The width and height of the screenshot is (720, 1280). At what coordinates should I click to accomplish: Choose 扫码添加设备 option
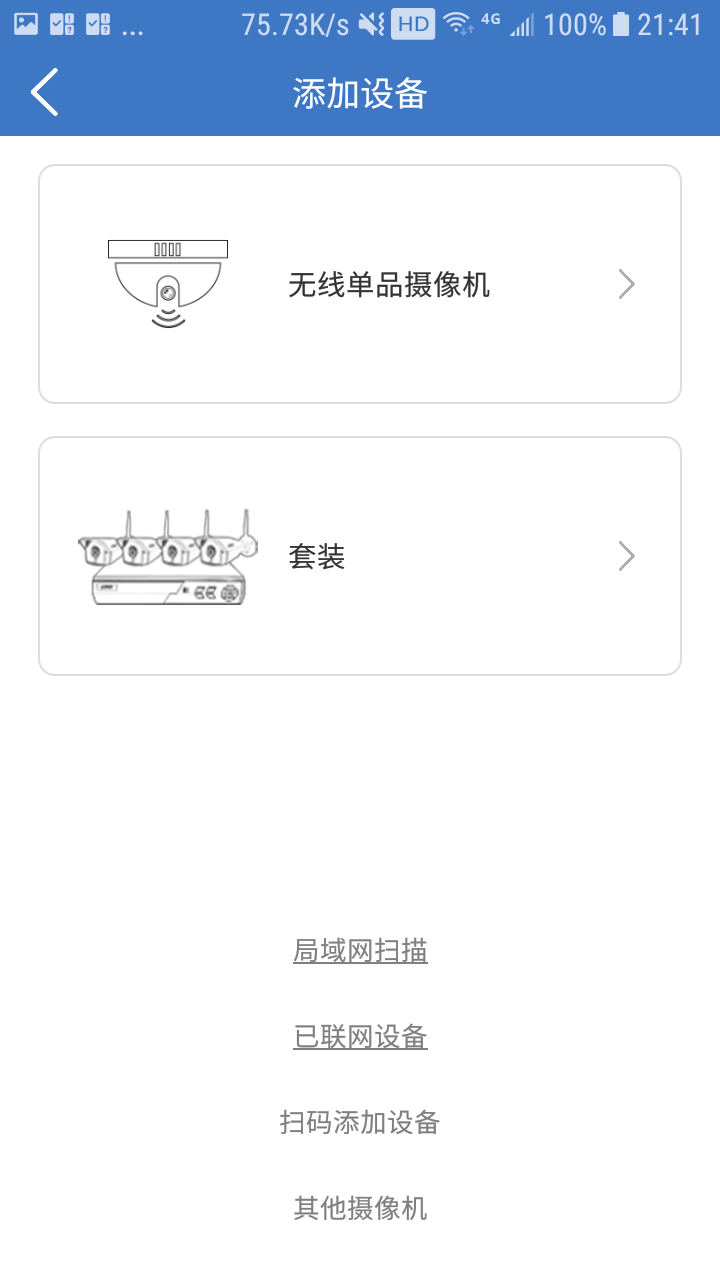[x=360, y=1122]
